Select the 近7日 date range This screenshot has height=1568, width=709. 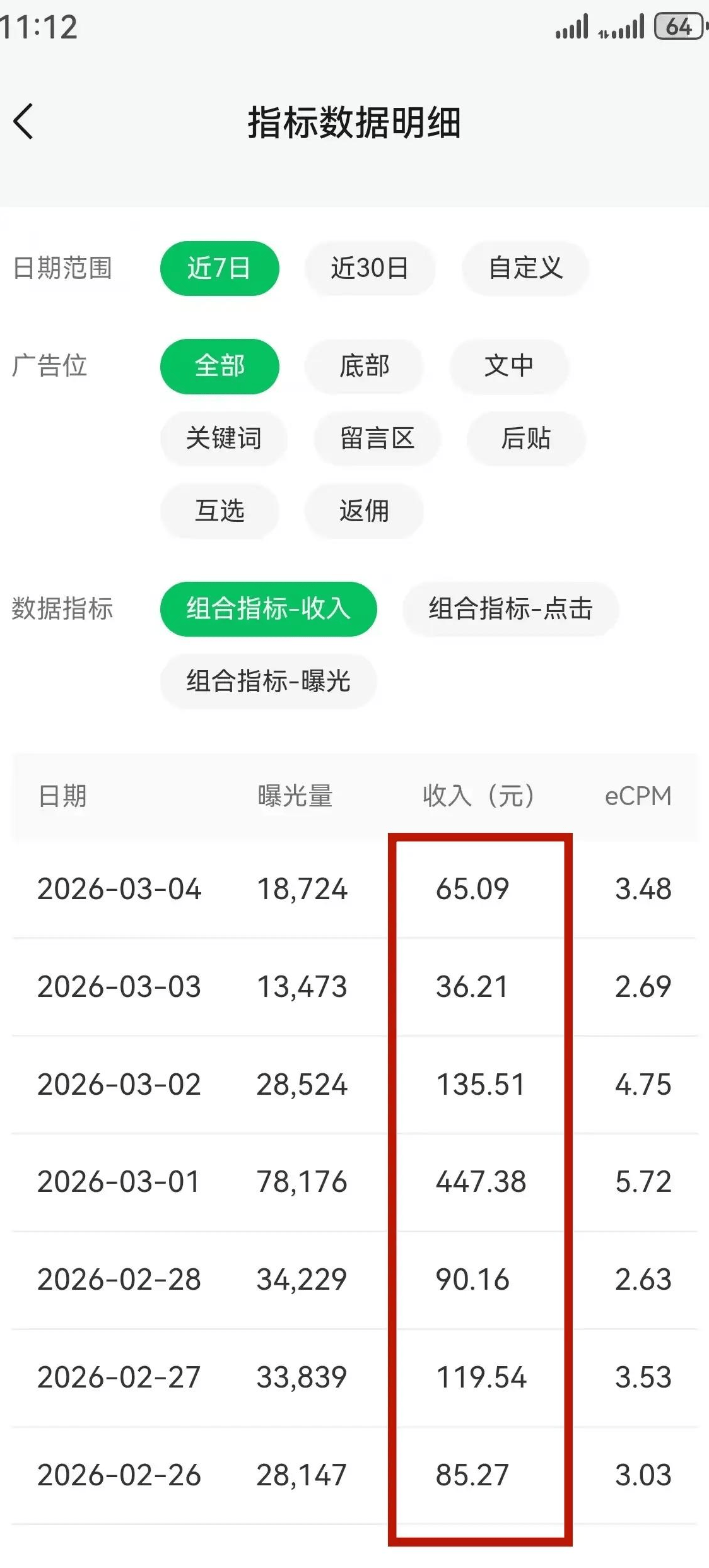click(x=219, y=268)
